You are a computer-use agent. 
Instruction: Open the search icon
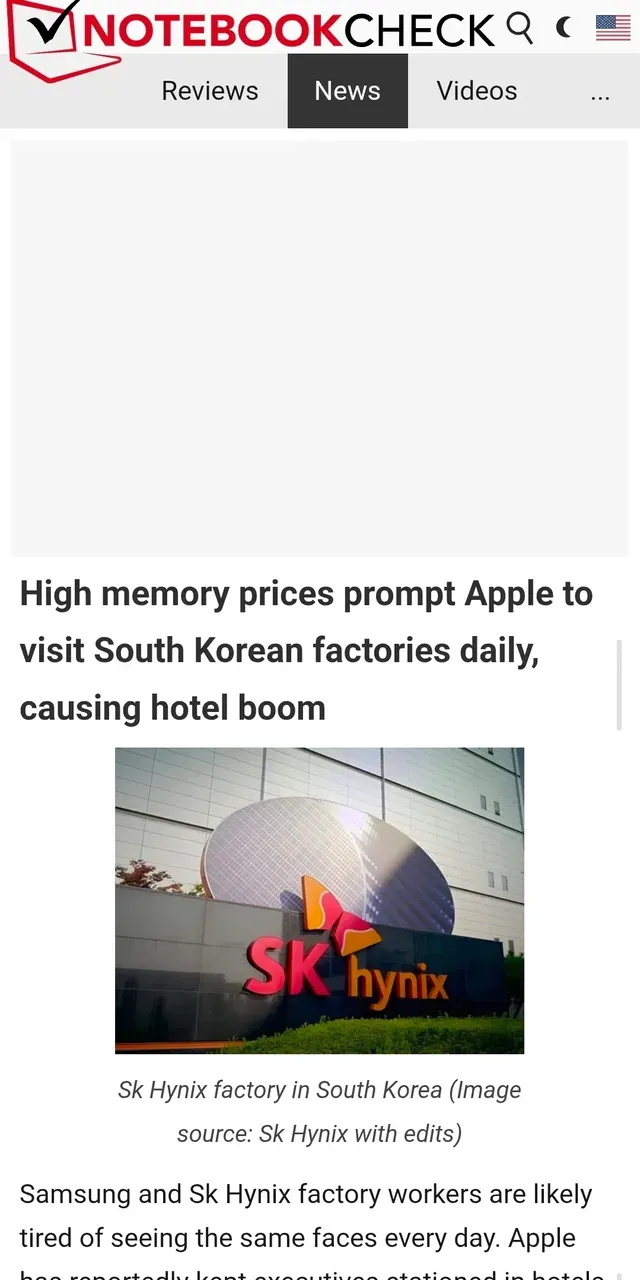[519, 27]
